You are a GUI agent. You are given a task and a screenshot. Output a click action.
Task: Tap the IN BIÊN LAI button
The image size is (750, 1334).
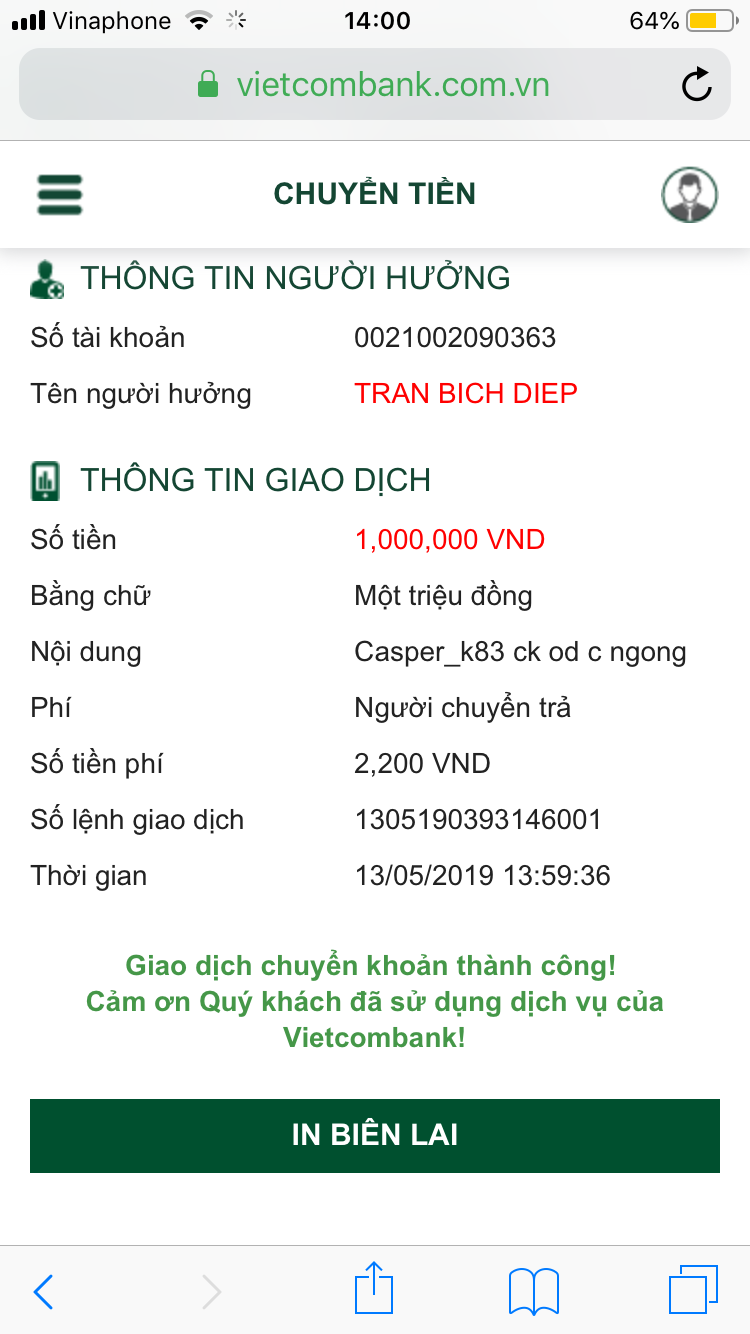tap(375, 1135)
